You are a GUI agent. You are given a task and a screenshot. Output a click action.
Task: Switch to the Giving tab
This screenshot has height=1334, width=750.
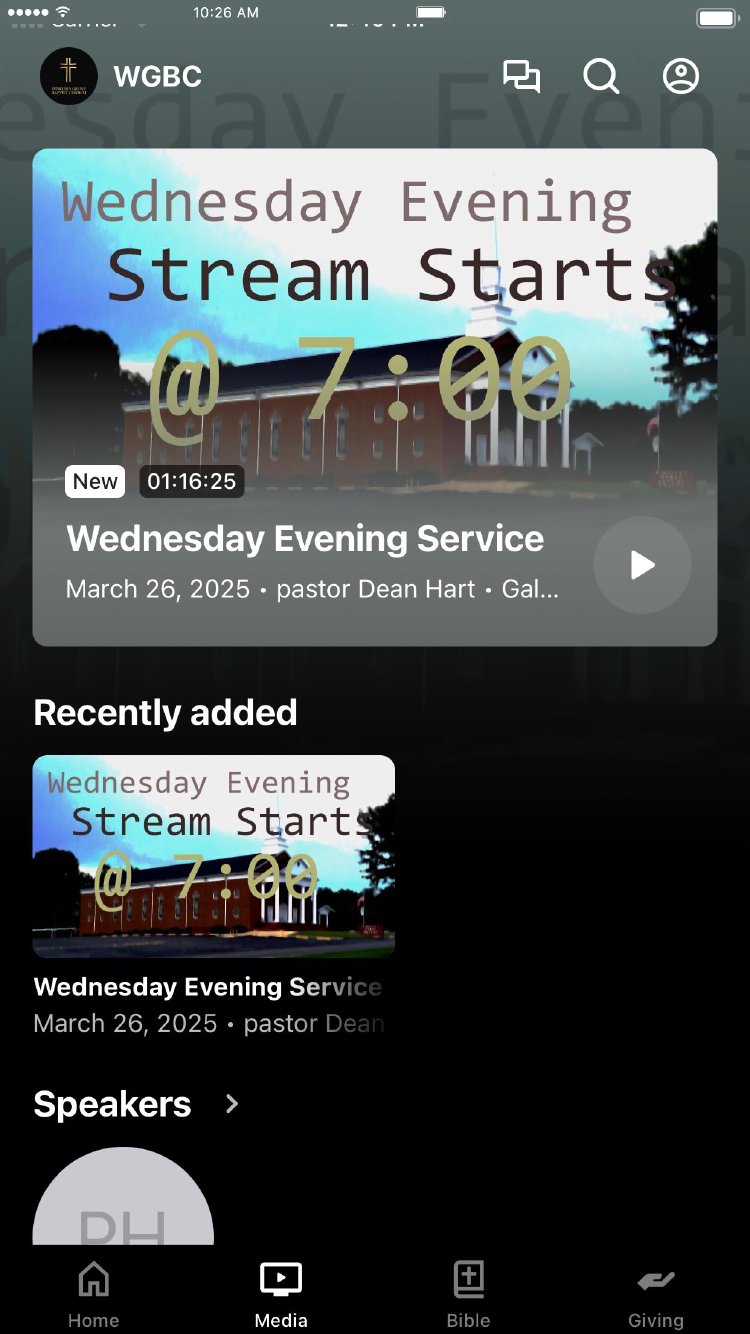pos(656,1294)
